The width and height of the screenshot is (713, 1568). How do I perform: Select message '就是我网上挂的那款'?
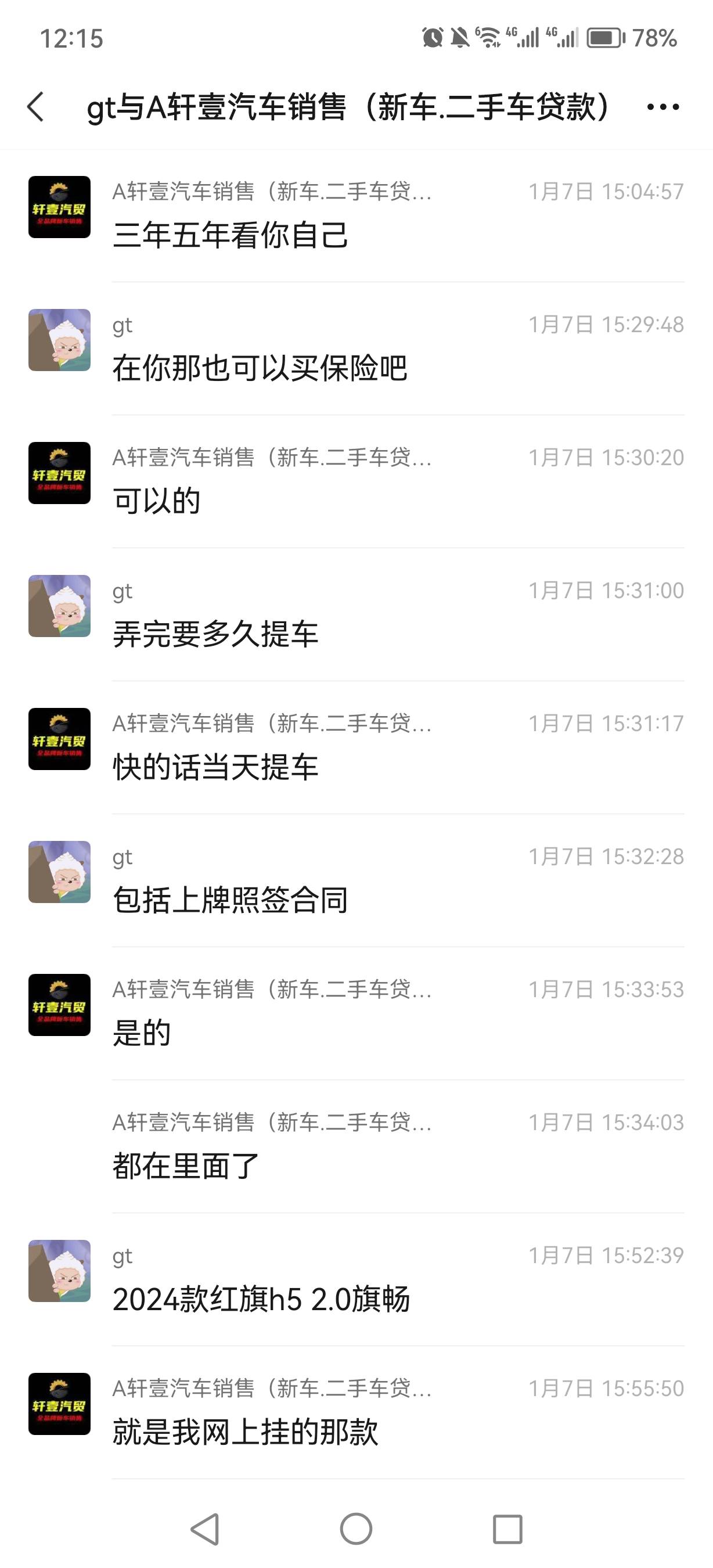coord(246,1432)
